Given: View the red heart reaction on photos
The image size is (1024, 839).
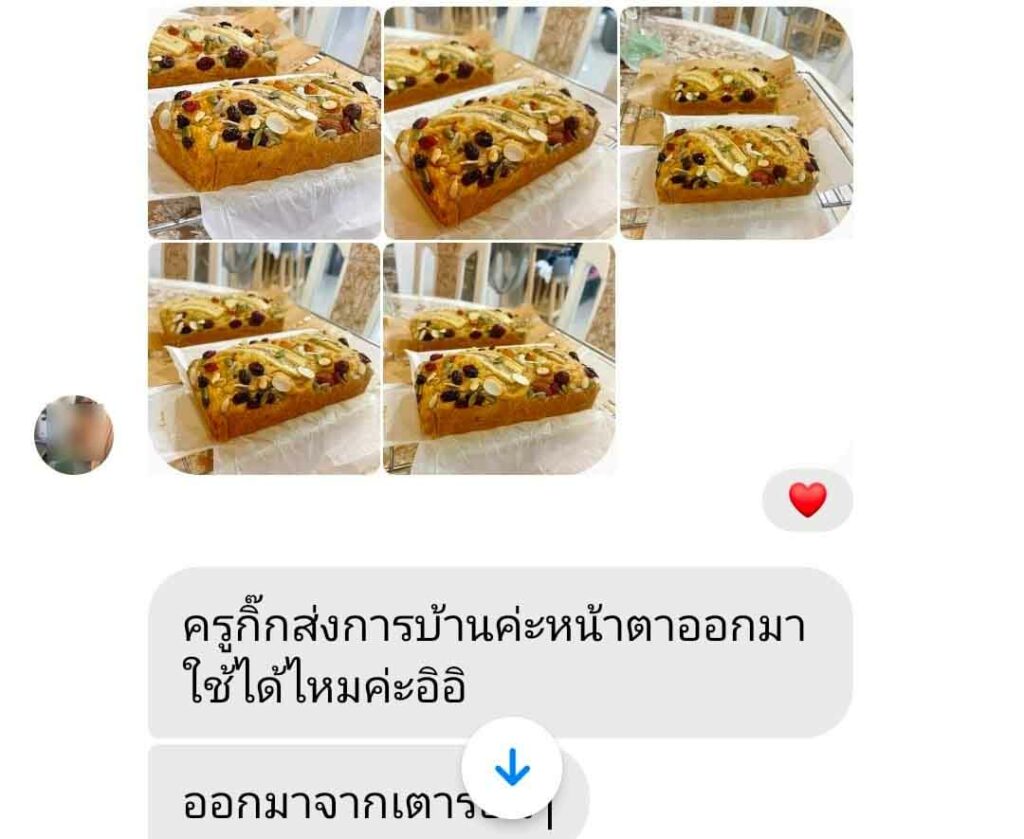Looking at the screenshot, I should [x=807, y=499].
